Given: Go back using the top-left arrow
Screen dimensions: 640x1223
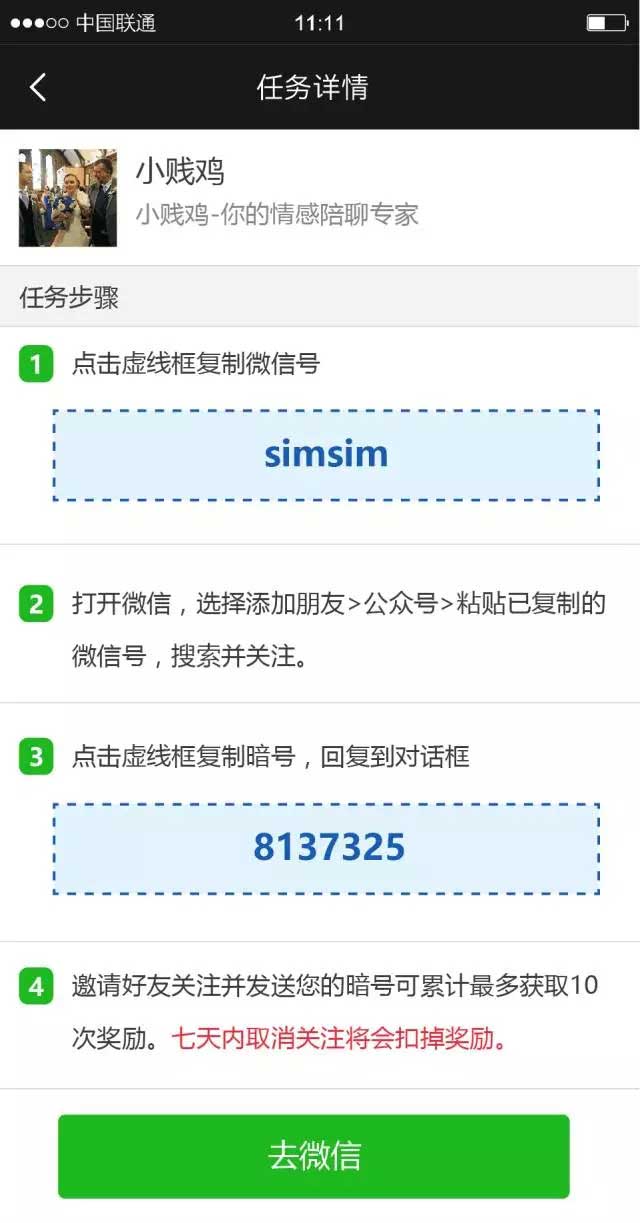Looking at the screenshot, I should click(x=38, y=88).
